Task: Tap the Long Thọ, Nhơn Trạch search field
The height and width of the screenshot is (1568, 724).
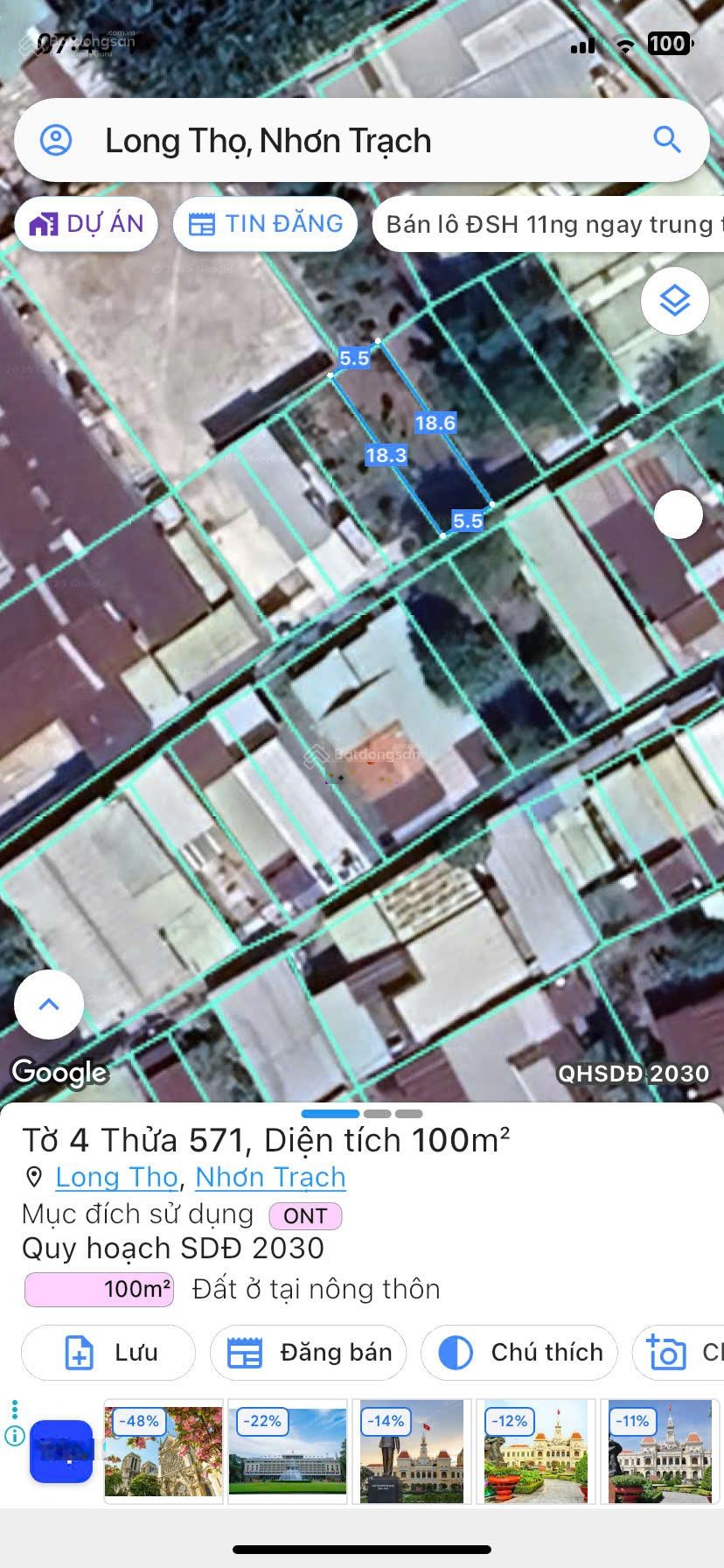Action: click(350, 141)
